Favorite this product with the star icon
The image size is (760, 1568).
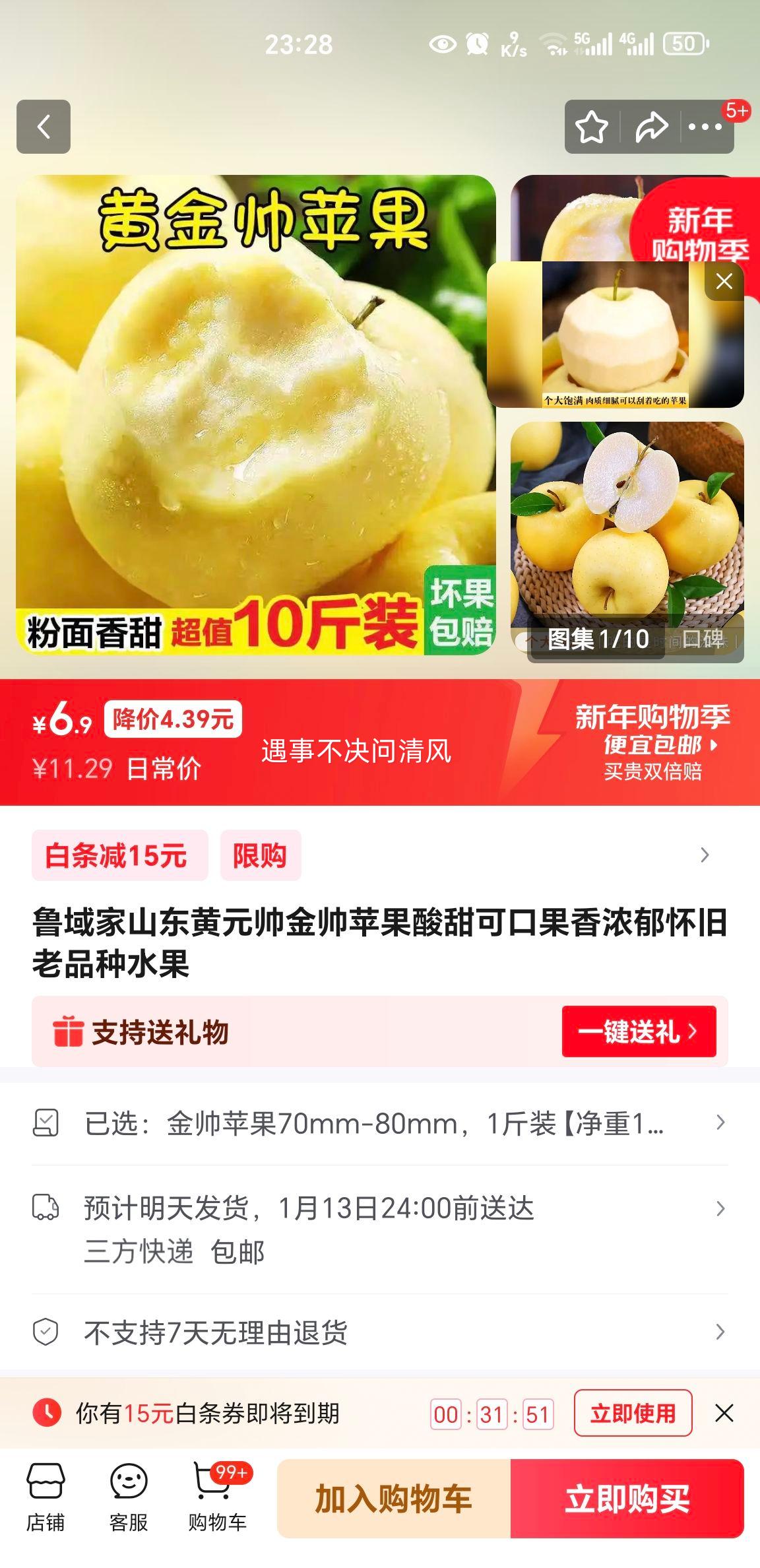click(x=592, y=127)
